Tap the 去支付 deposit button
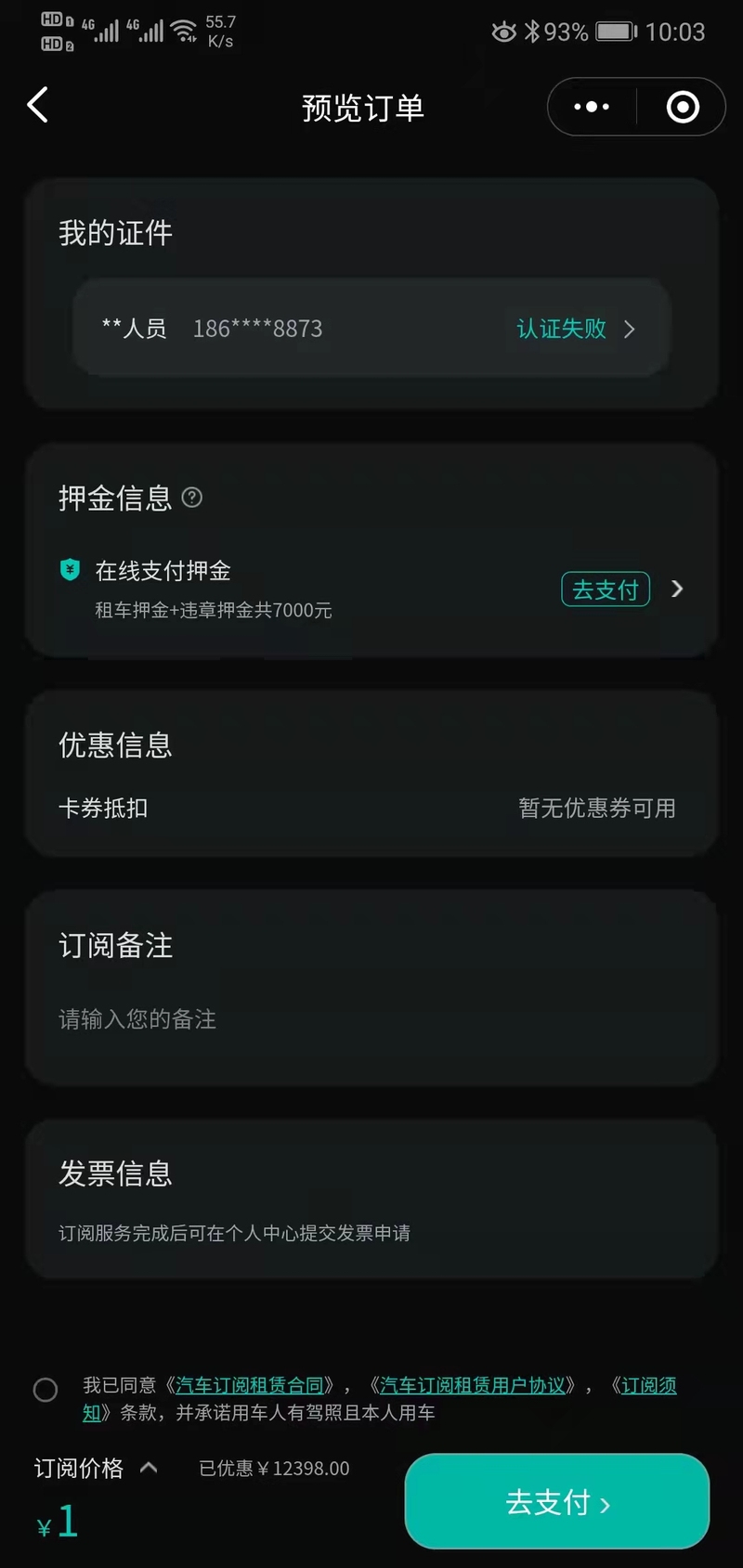This screenshot has height=1568, width=743. 606,590
